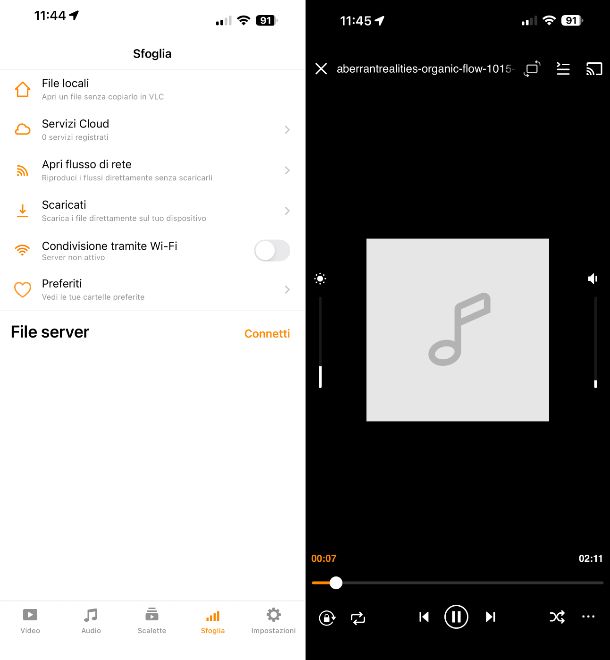Open Servizi Cloud
Viewport: 610px width, 660px height.
(150, 129)
